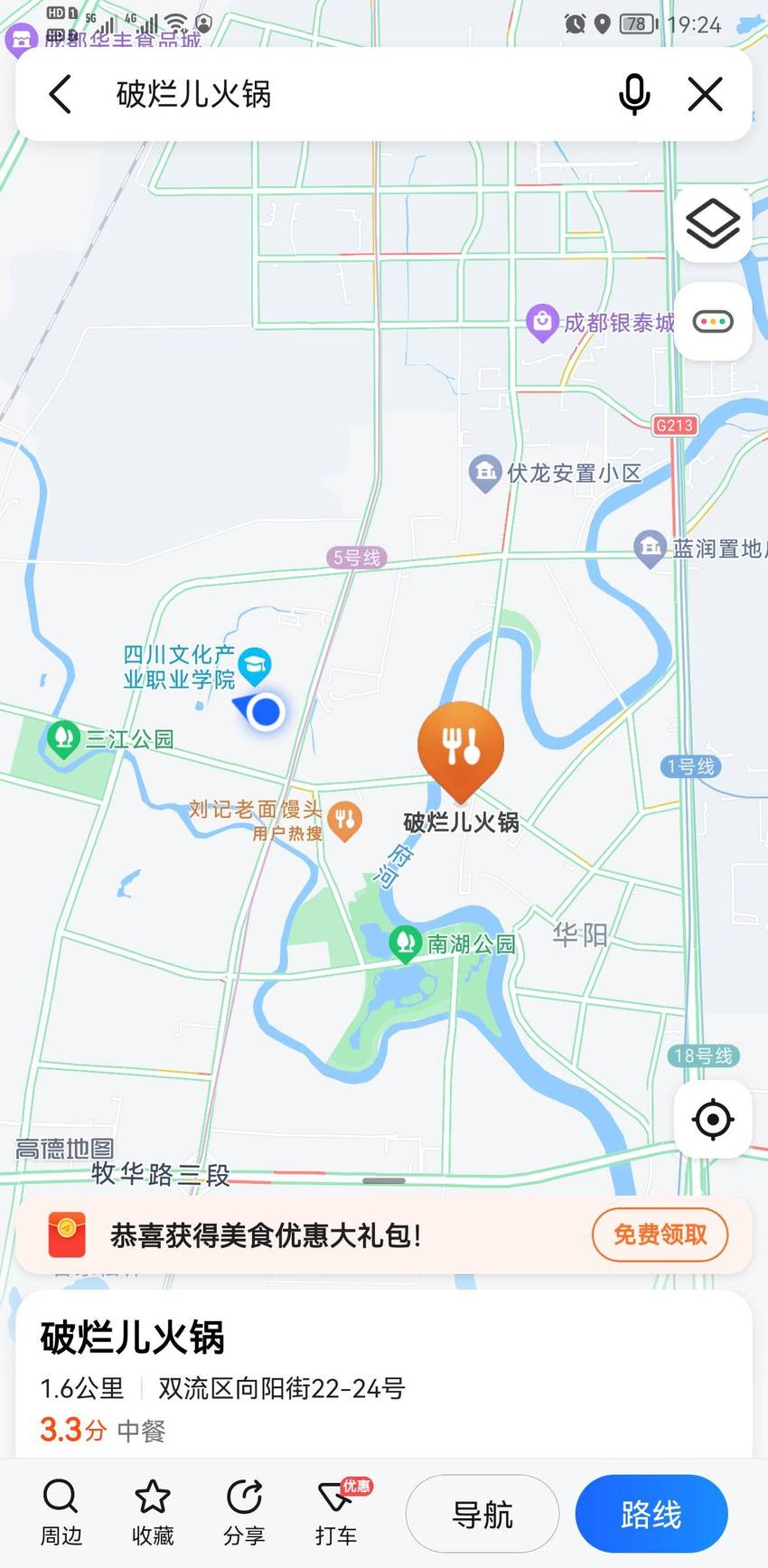Screen dimensions: 768x1568
Task: Open the 破烂儿火锅 detail card
Action: pos(384,1376)
